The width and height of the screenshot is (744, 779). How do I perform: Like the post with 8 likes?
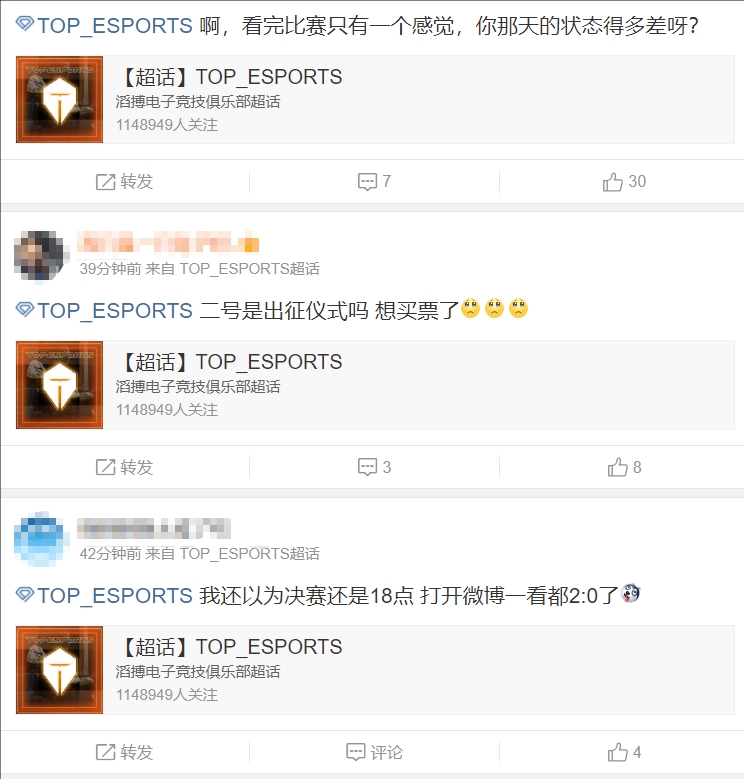point(624,467)
